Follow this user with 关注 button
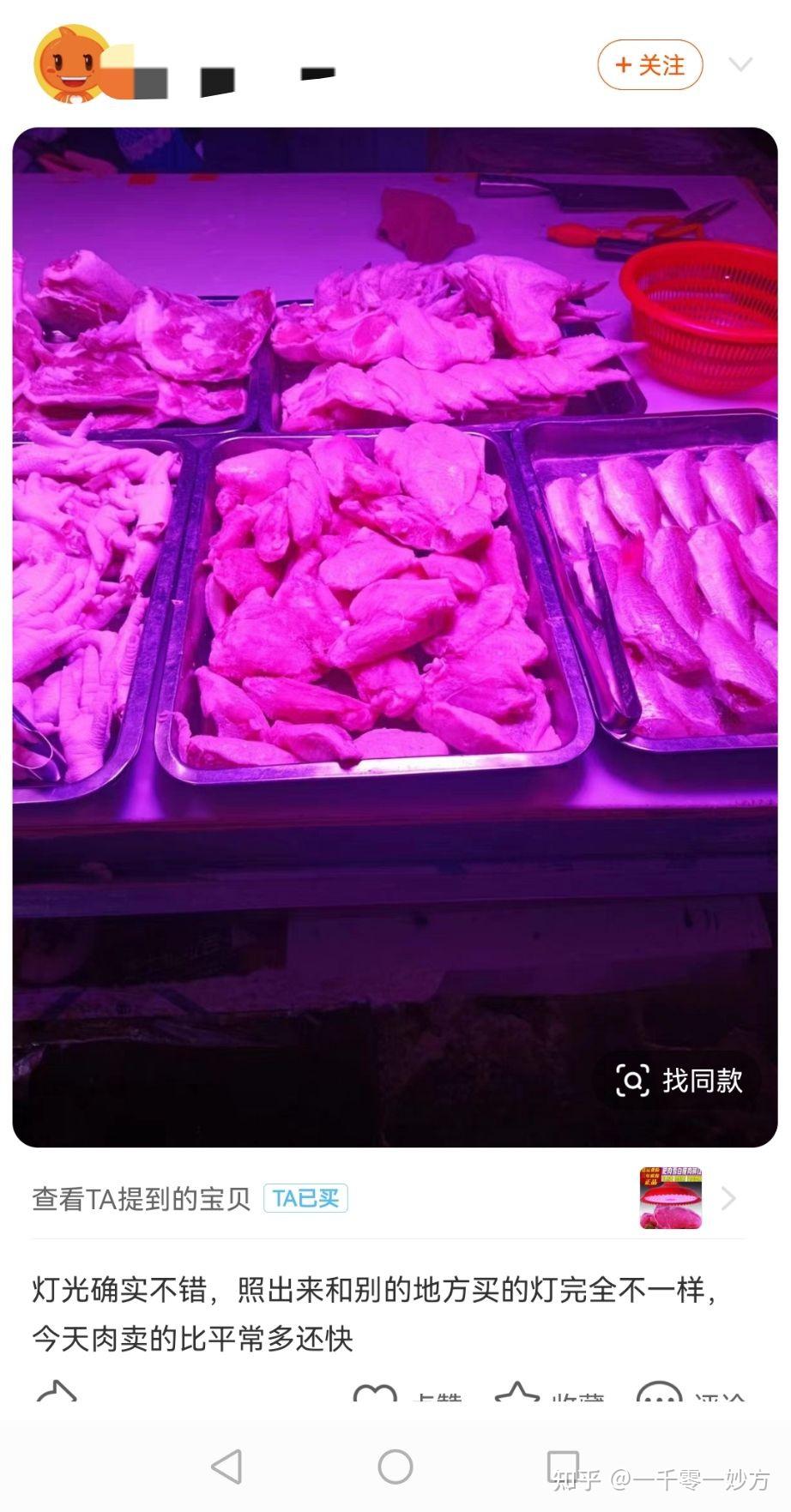 coord(650,65)
